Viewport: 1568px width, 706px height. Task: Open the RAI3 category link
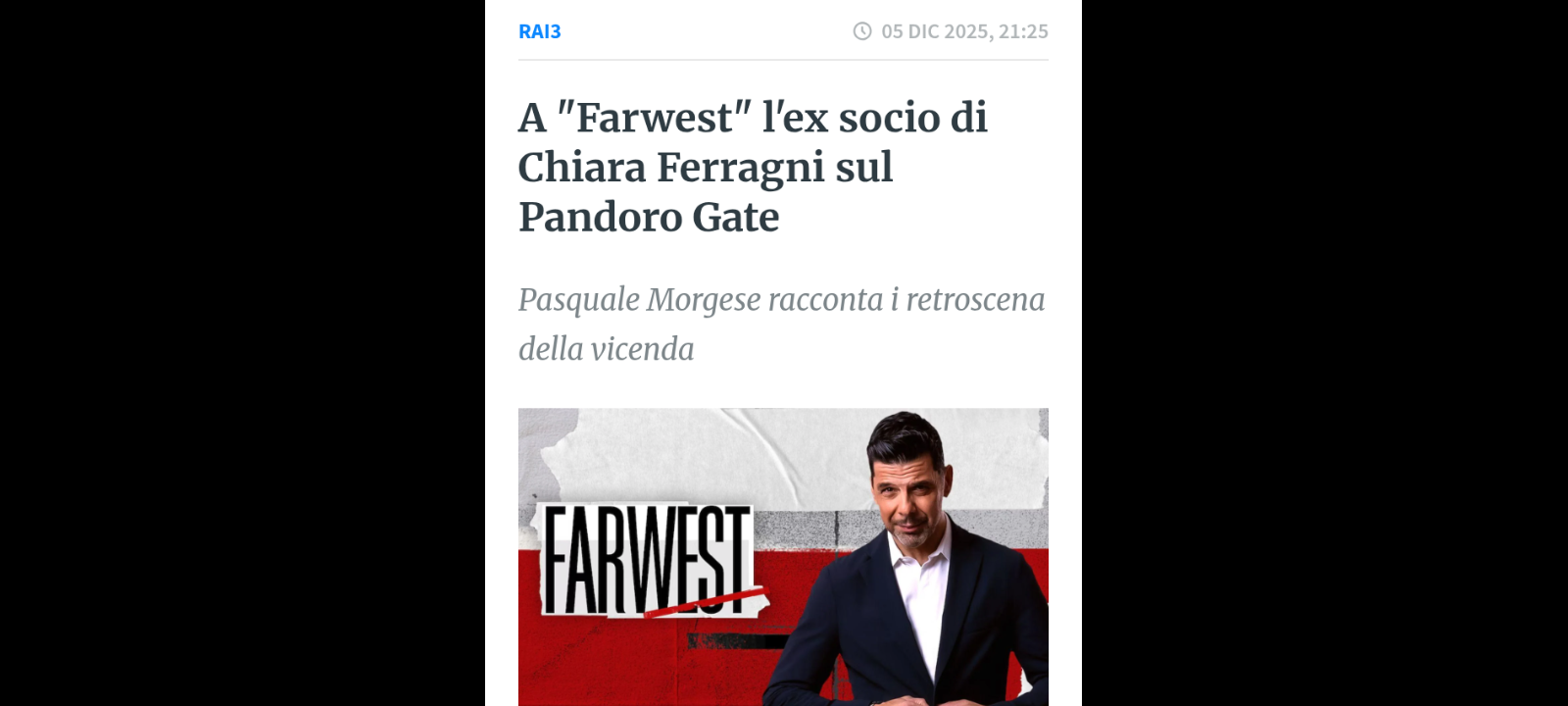[540, 31]
